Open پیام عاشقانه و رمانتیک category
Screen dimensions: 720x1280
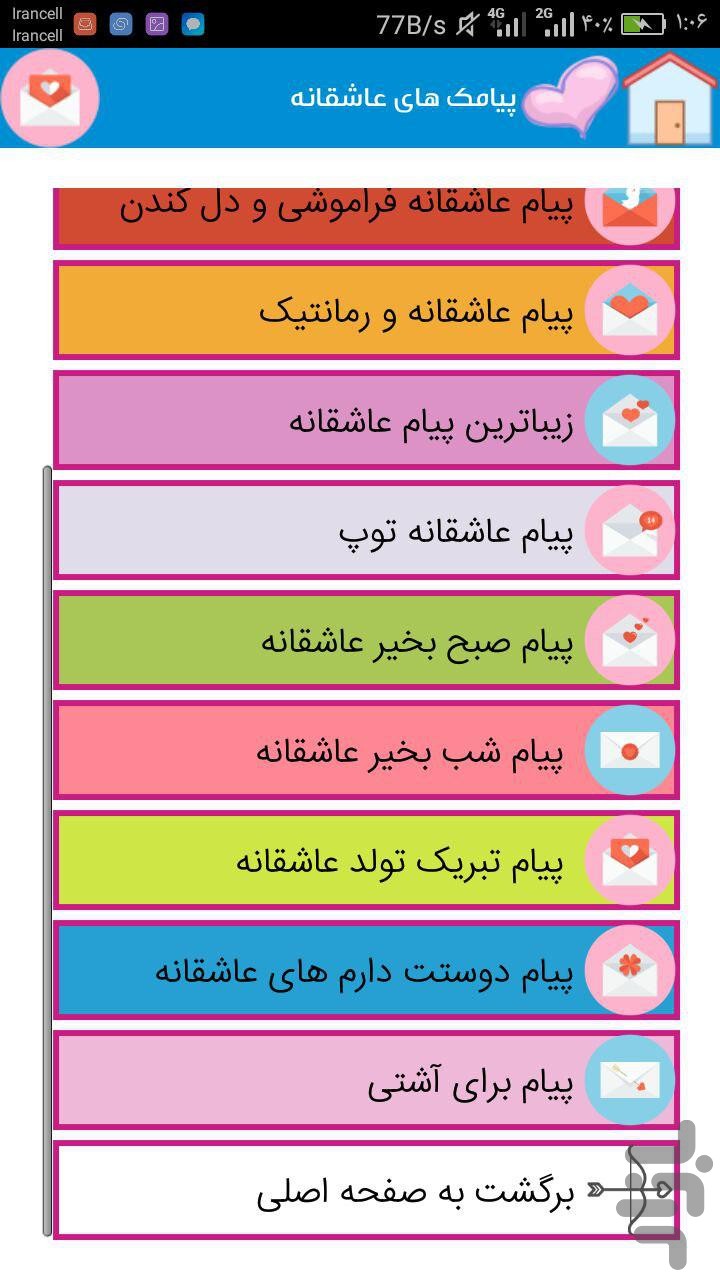coord(366,310)
